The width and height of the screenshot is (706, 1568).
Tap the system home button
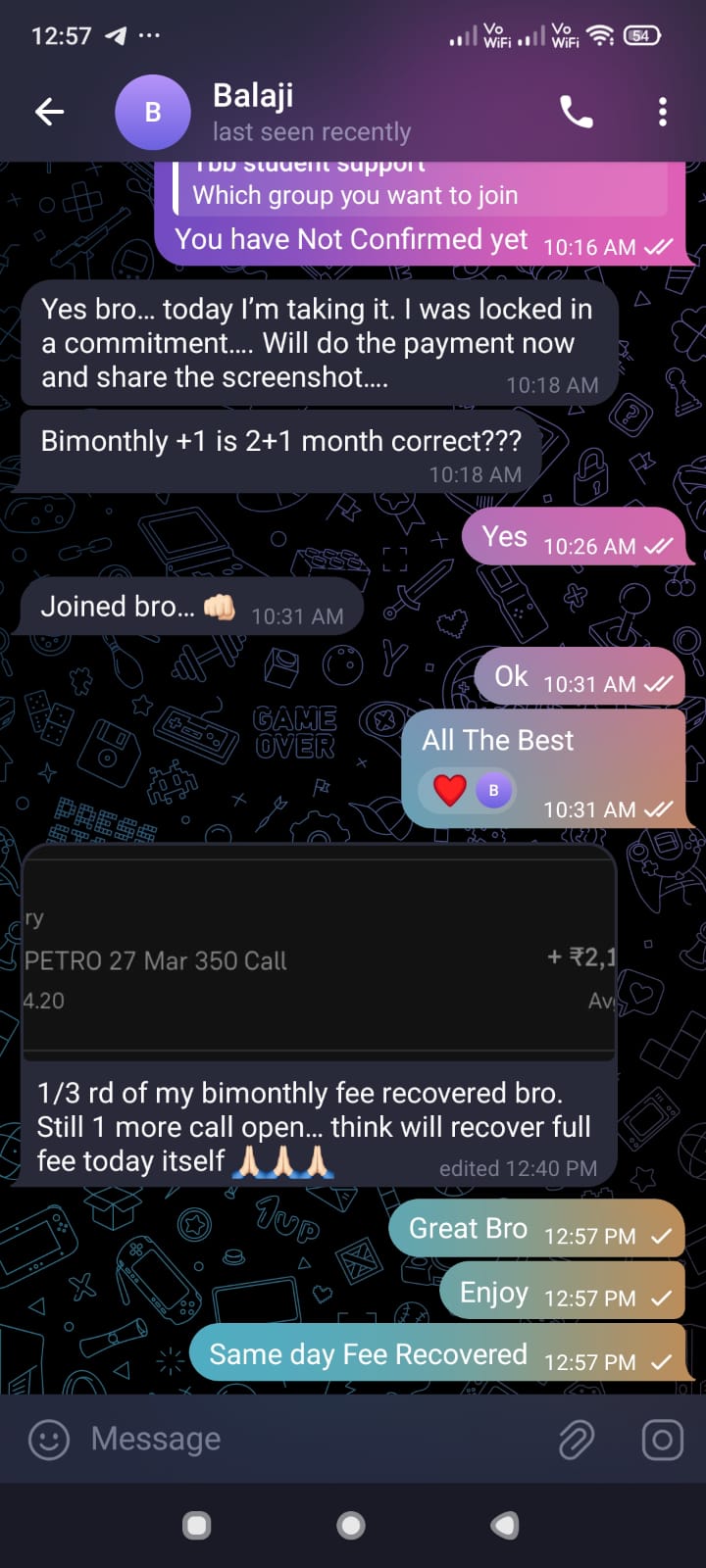click(351, 1525)
